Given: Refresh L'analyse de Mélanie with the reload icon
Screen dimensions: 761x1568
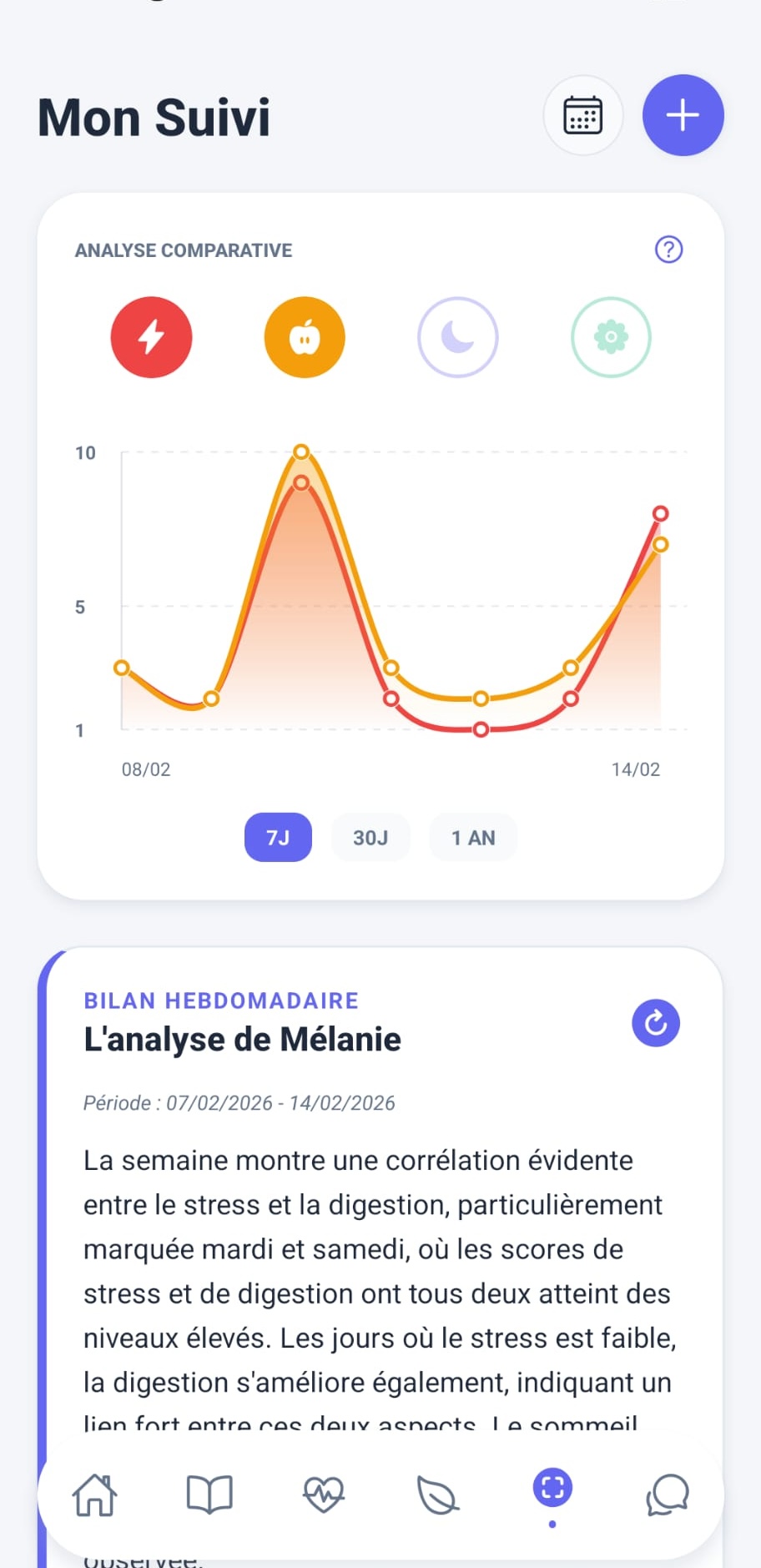Looking at the screenshot, I should tap(656, 1023).
